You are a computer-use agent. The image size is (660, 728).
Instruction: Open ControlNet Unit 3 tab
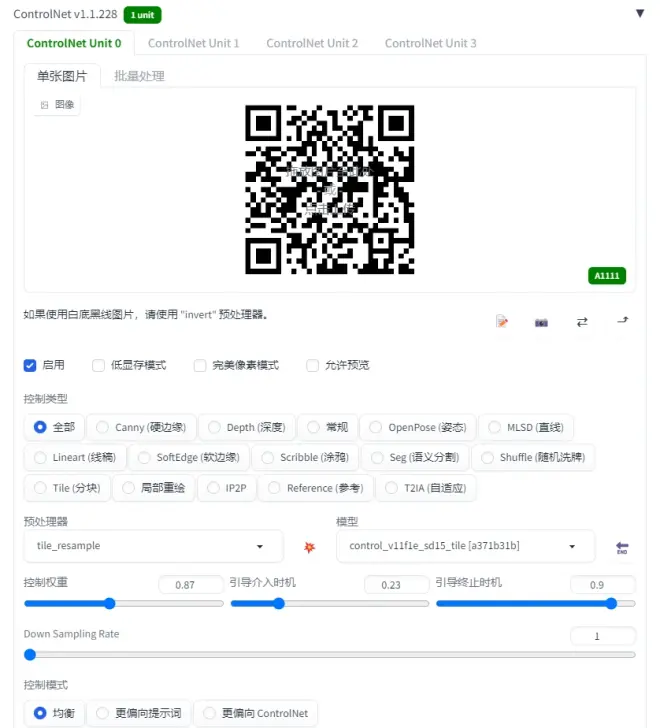(x=430, y=43)
